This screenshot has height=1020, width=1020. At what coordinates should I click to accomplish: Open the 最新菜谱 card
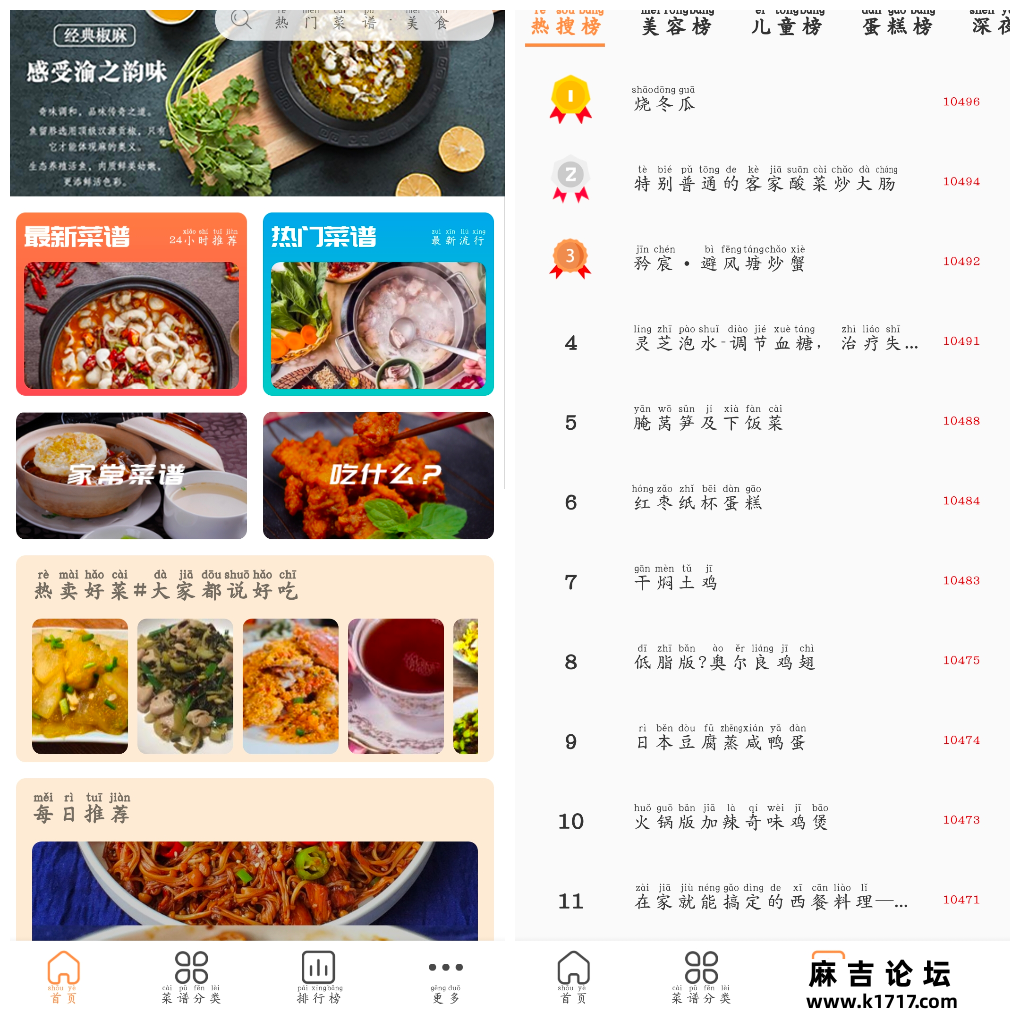pyautogui.click(x=131, y=304)
